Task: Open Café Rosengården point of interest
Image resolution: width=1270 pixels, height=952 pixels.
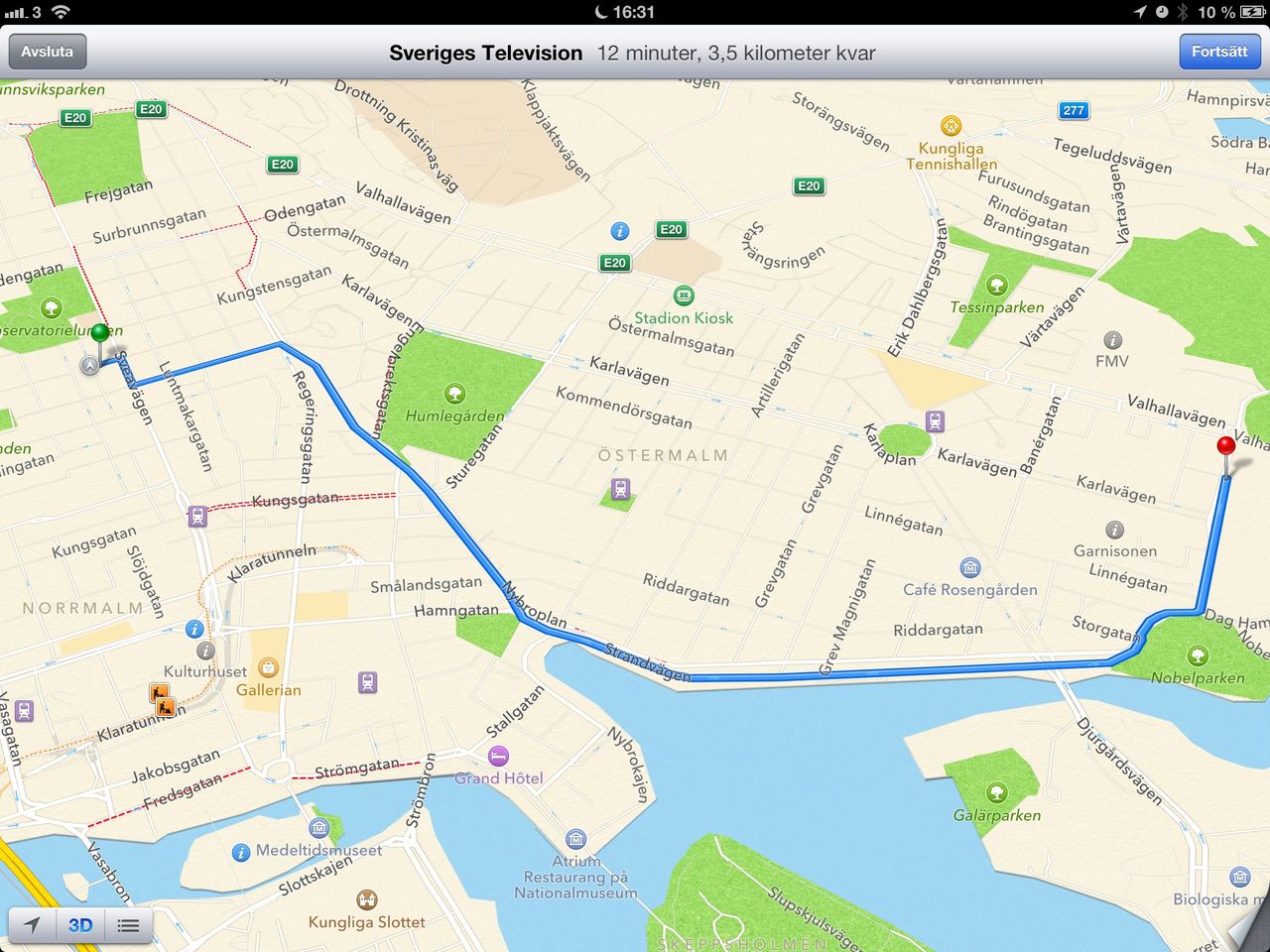Action: point(970,568)
